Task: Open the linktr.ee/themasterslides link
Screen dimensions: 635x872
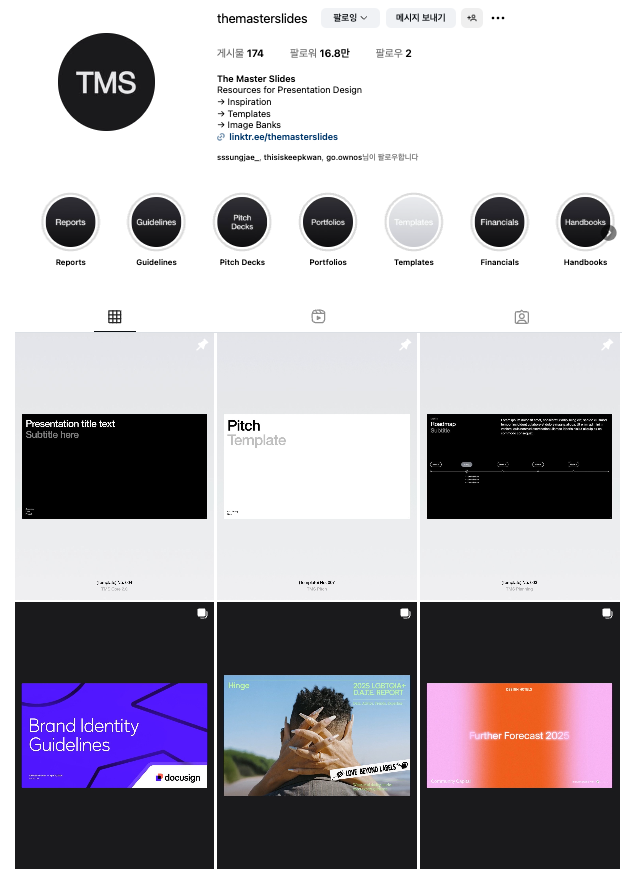Action: pos(283,137)
